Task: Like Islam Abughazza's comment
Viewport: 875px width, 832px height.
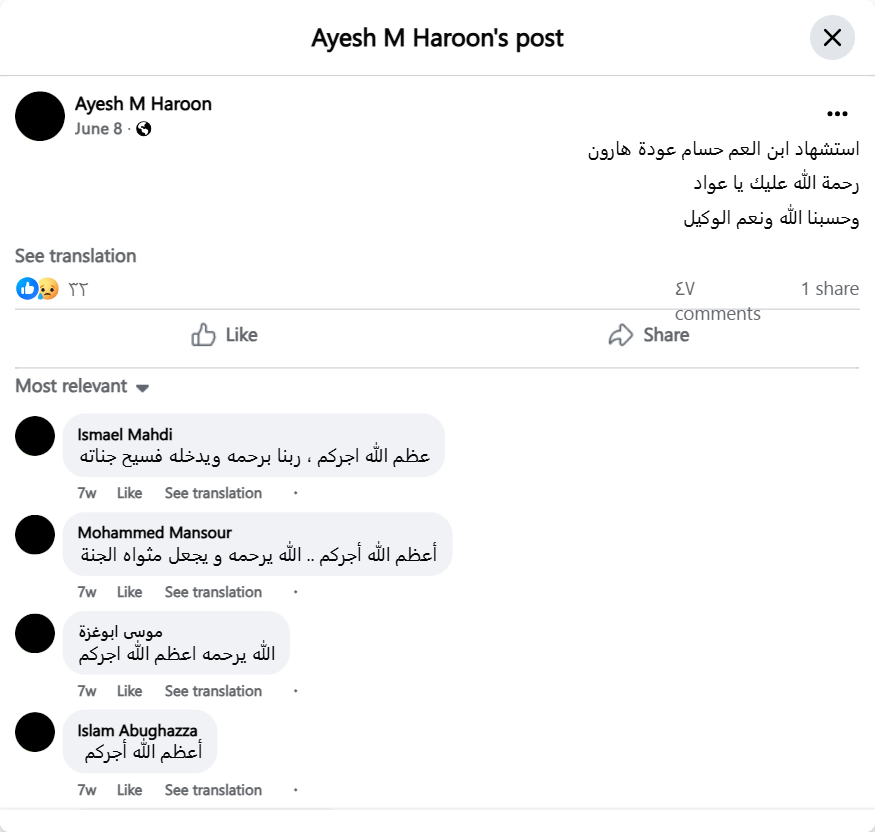Action: click(x=129, y=790)
